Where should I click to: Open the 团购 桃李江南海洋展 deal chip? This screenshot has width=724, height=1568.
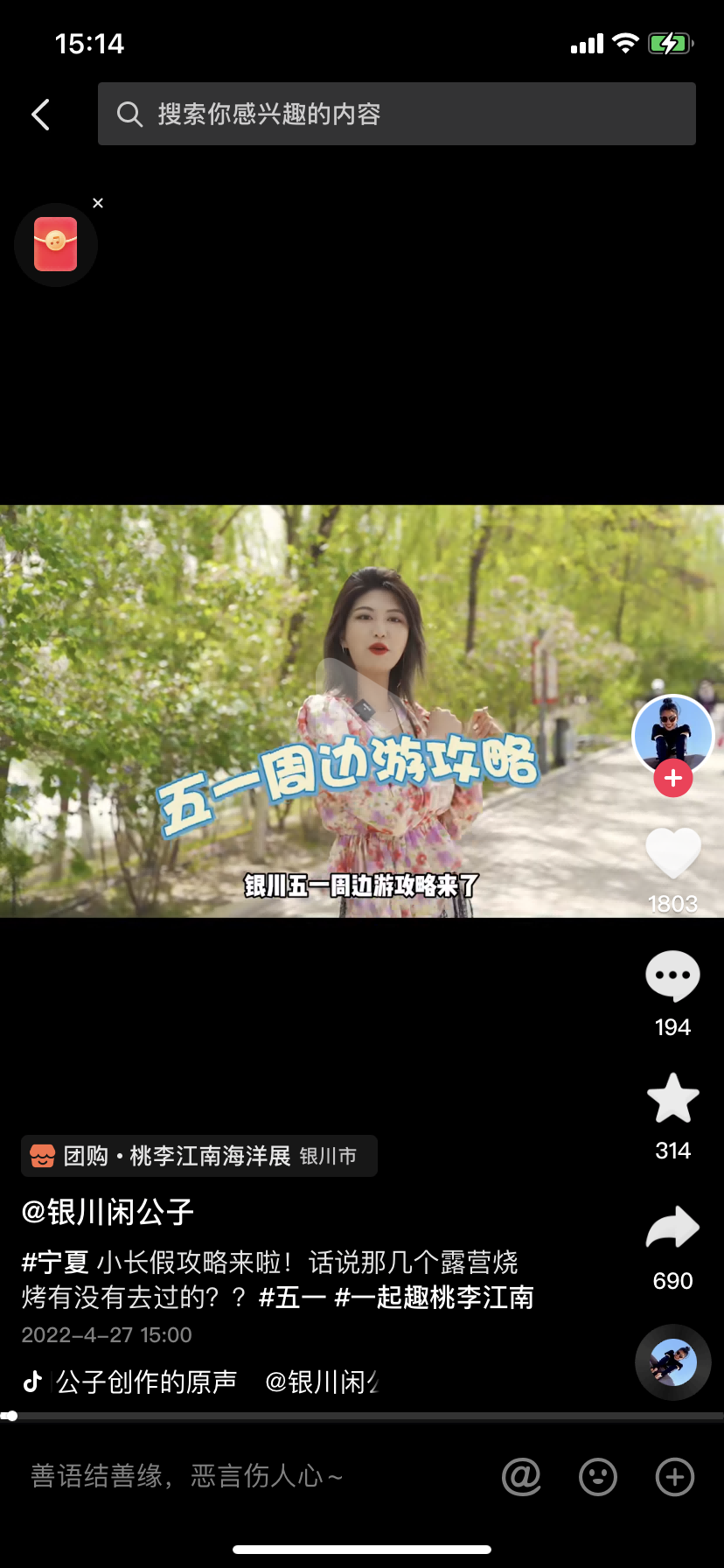(x=198, y=1156)
